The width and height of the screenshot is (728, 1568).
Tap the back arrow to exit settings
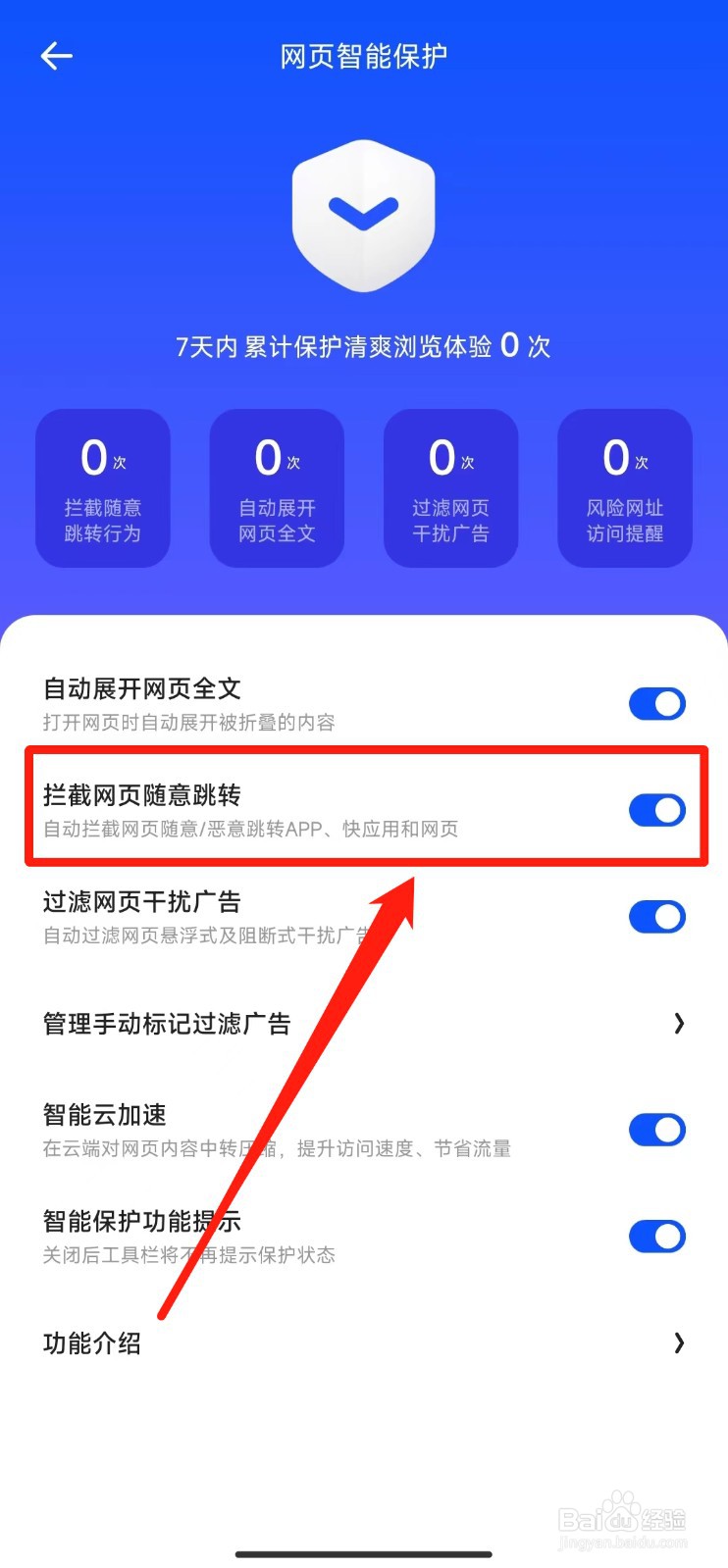(x=56, y=56)
